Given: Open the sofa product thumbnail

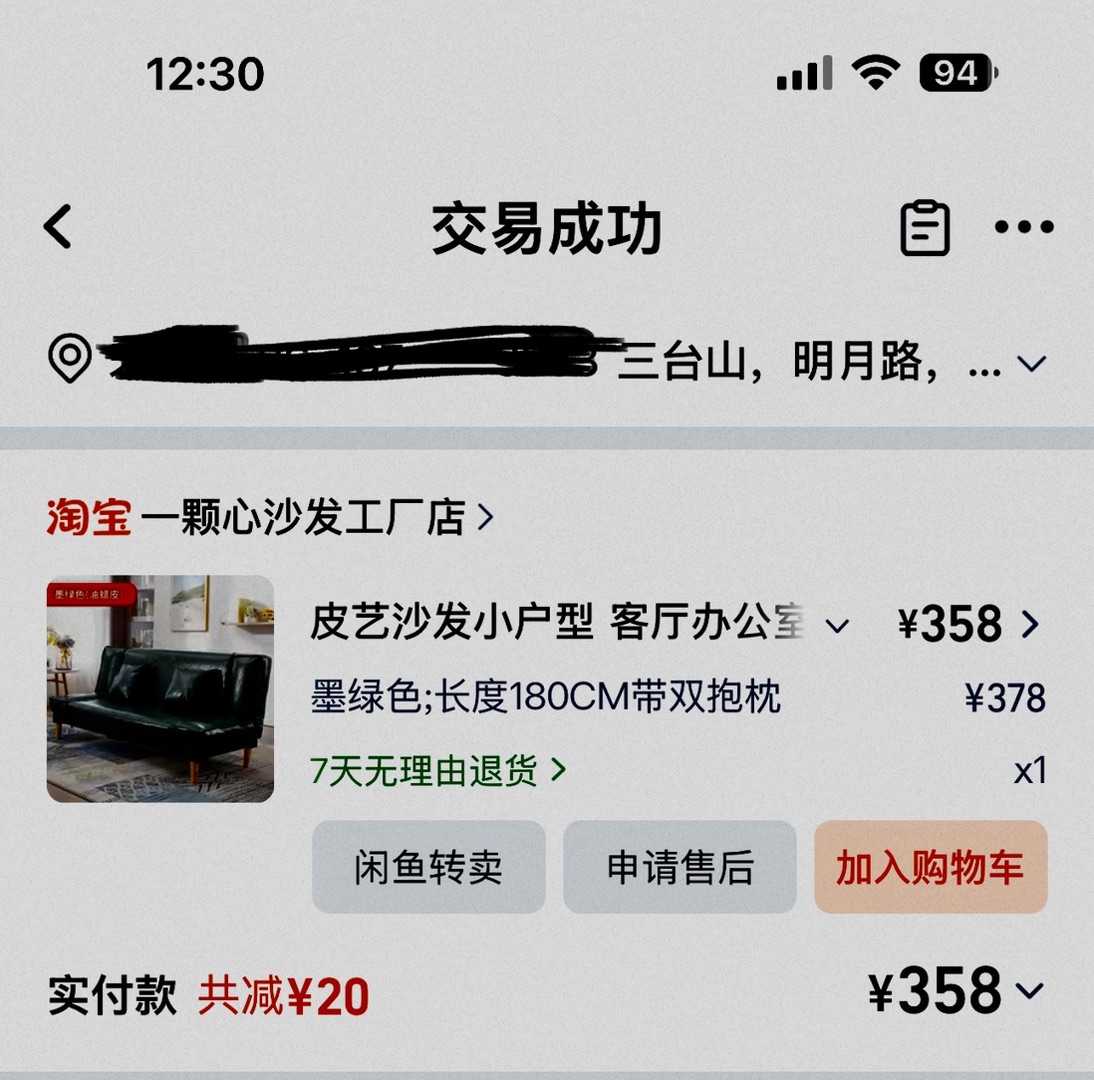Looking at the screenshot, I should (x=160, y=688).
